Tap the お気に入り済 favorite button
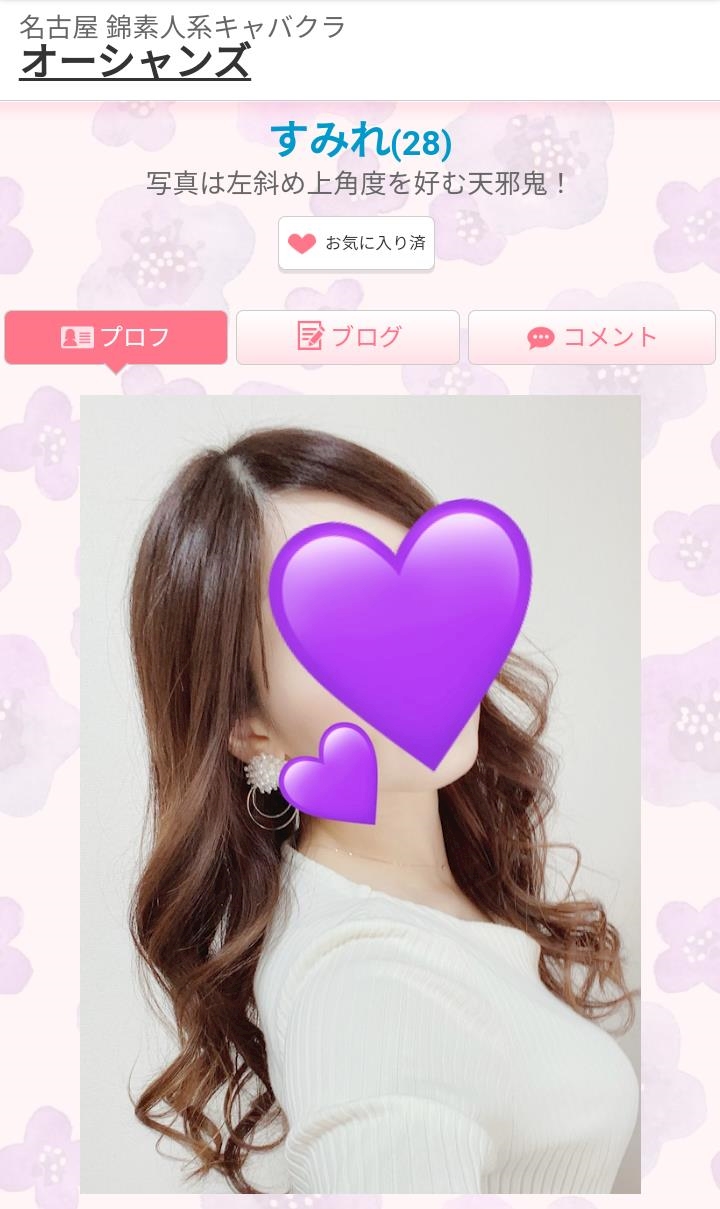The width and height of the screenshot is (720, 1209). point(356,243)
